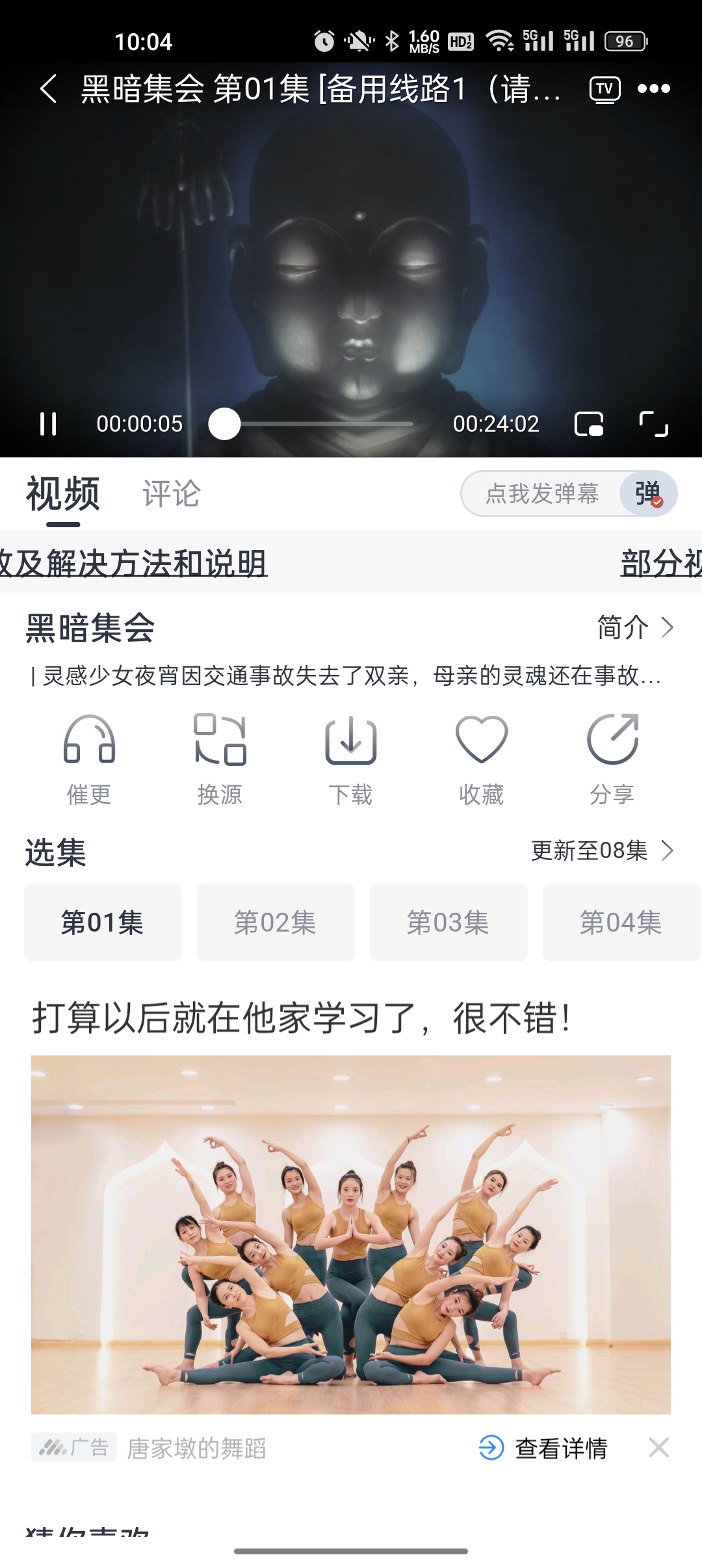Screen dimensions: 702x1568
Task: Switch to the 评论 comments tab
Action: tap(172, 494)
